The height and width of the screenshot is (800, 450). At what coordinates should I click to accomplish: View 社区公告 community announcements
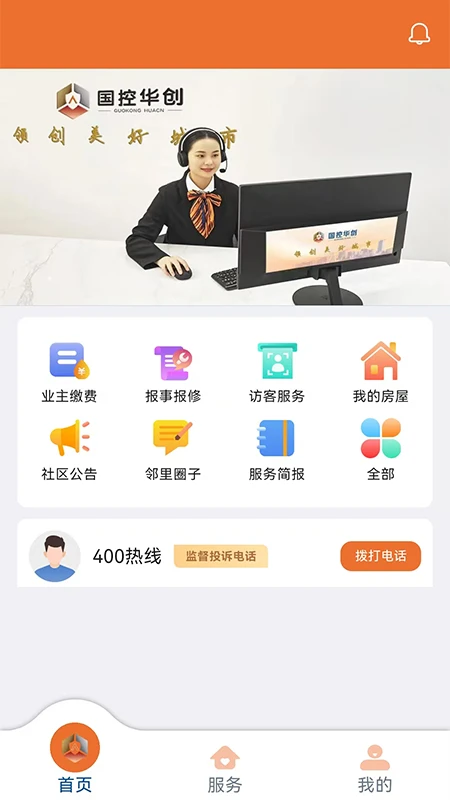69,450
